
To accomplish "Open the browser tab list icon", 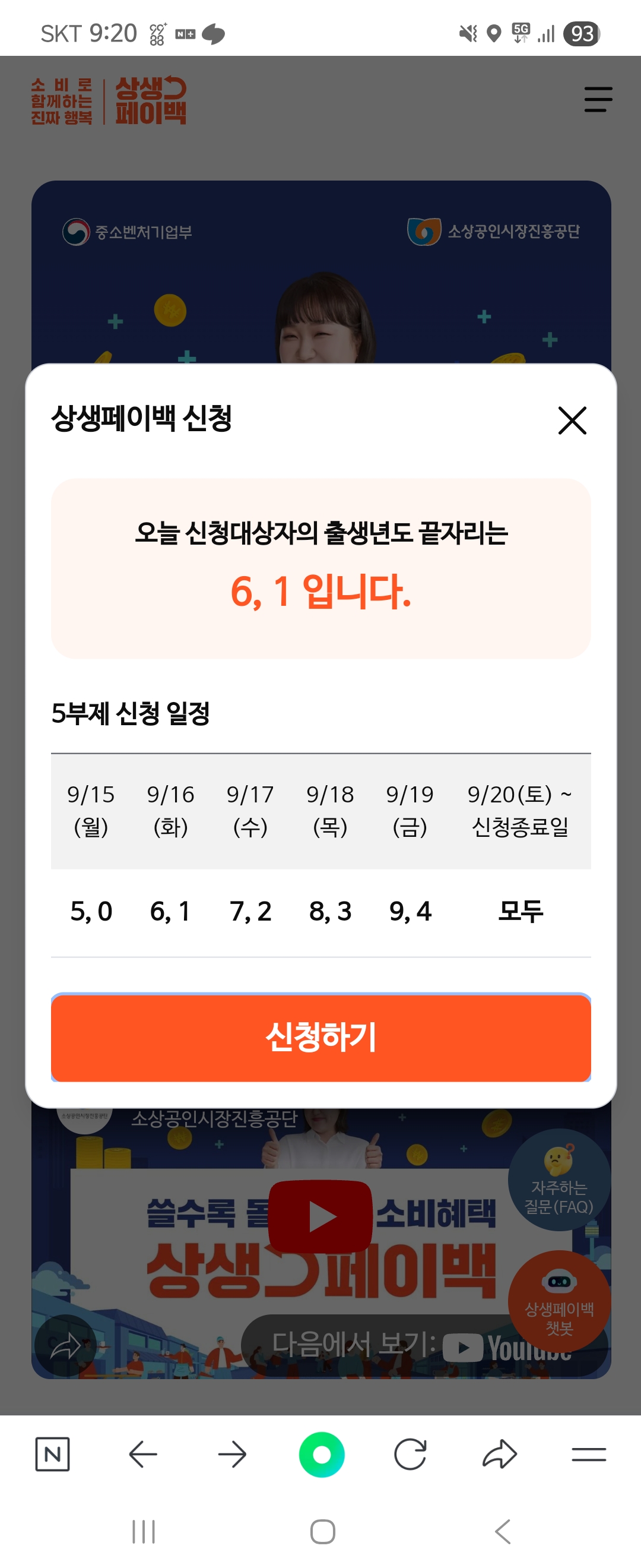I will pos(588,1455).
